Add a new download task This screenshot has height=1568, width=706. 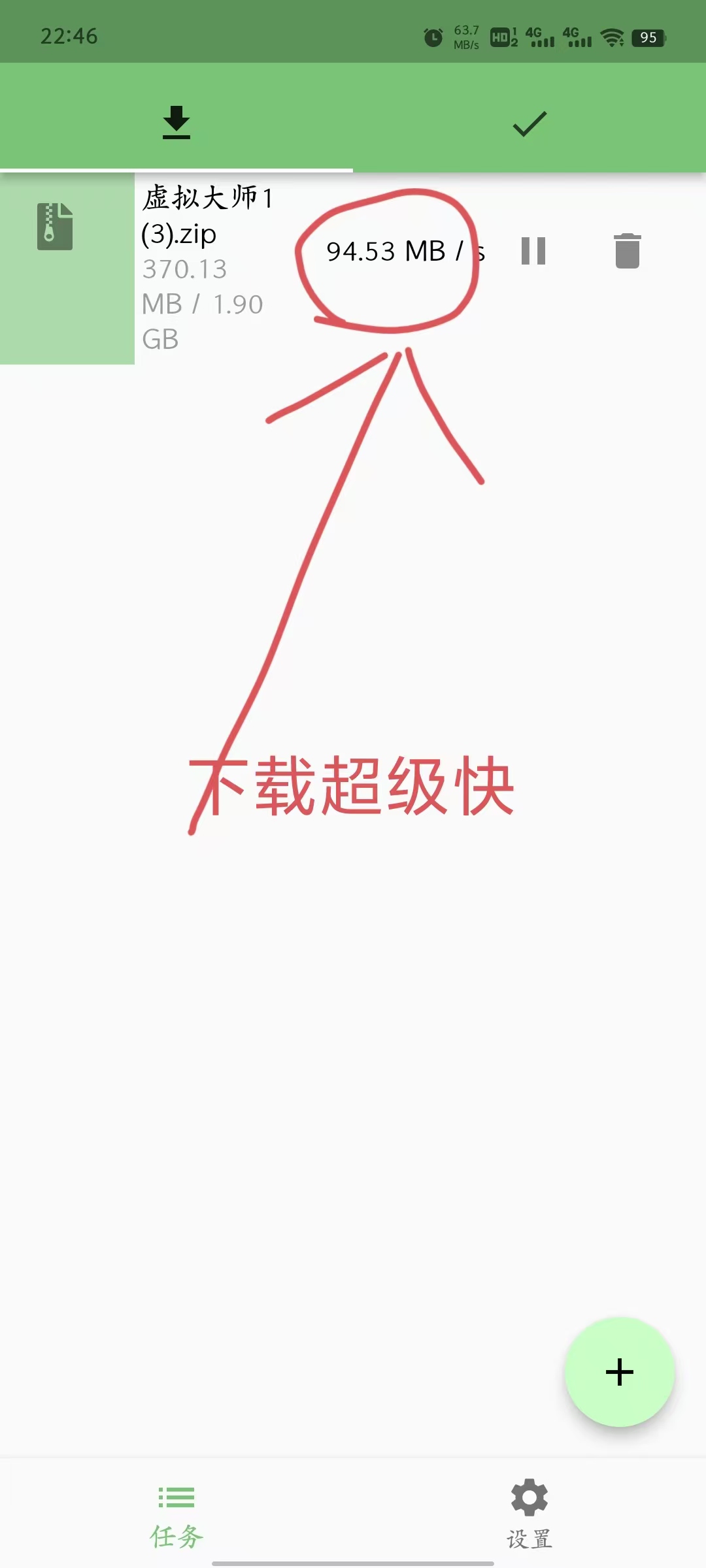(619, 1372)
